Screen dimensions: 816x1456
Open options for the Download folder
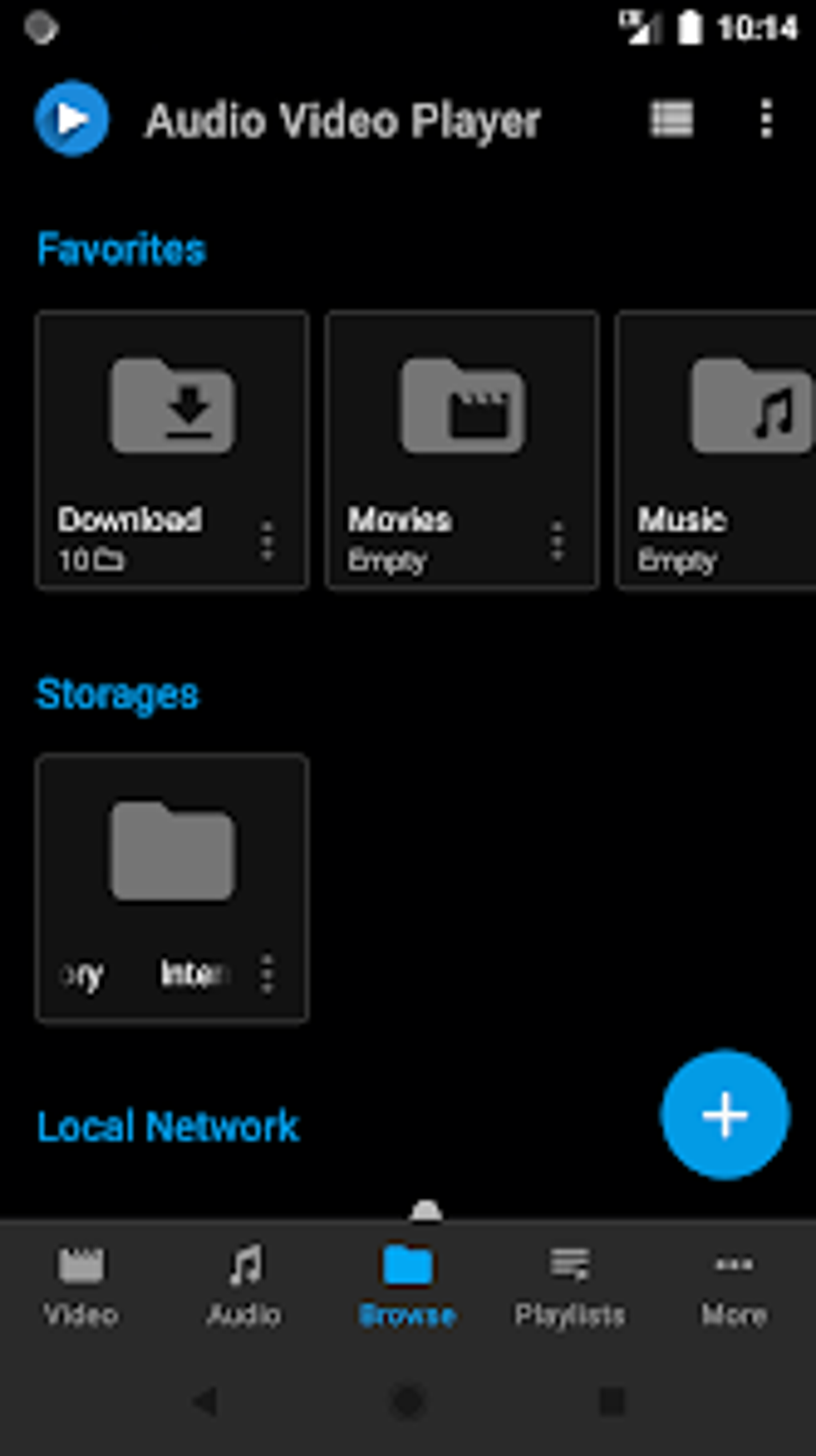pyautogui.click(x=267, y=541)
